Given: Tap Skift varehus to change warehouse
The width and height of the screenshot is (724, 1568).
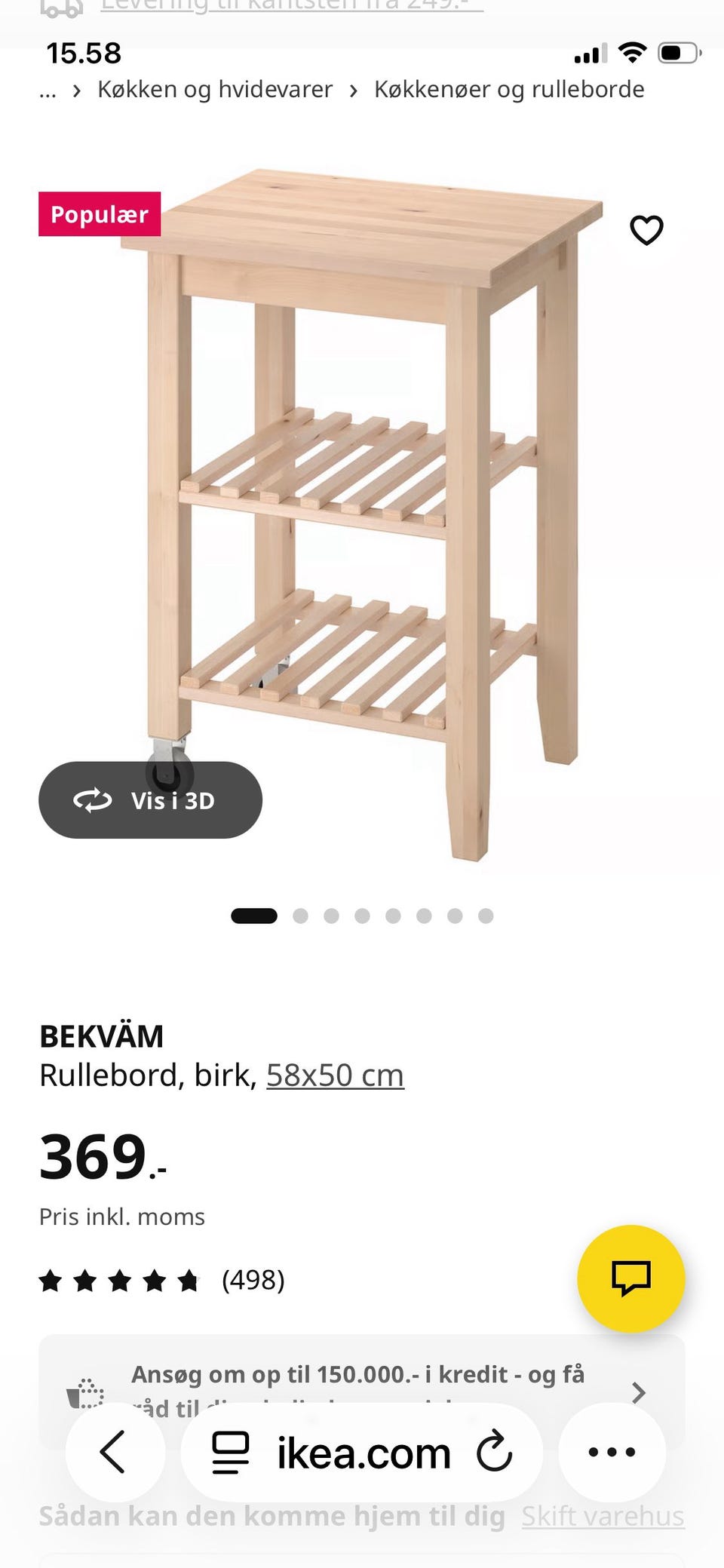Looking at the screenshot, I should [x=603, y=1516].
